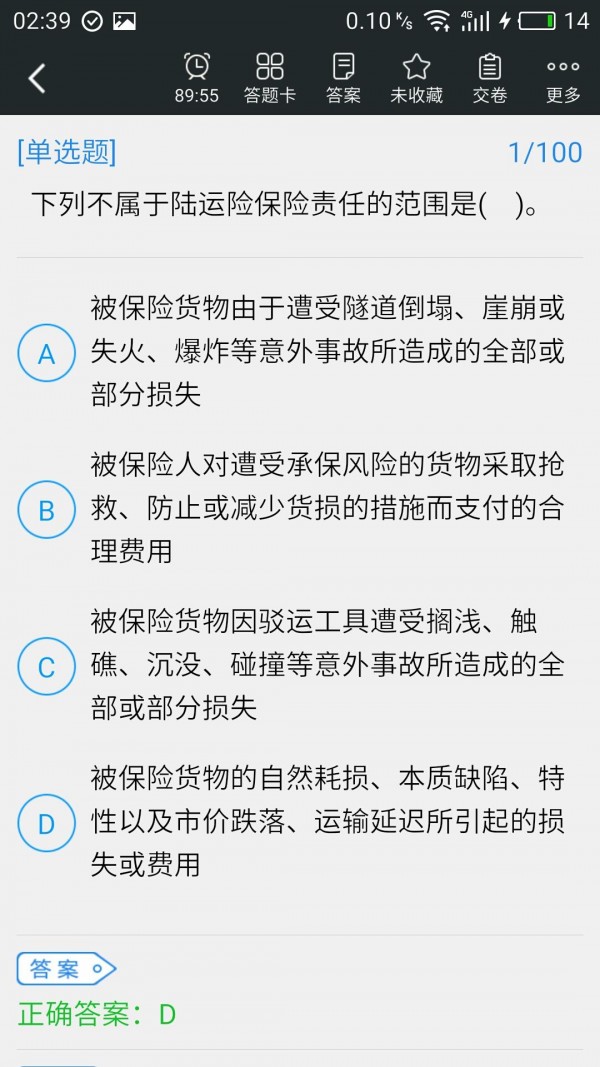Viewport: 600px width, 1067px height.
Task: Tap the 答案 toolbar button
Action: point(343,78)
